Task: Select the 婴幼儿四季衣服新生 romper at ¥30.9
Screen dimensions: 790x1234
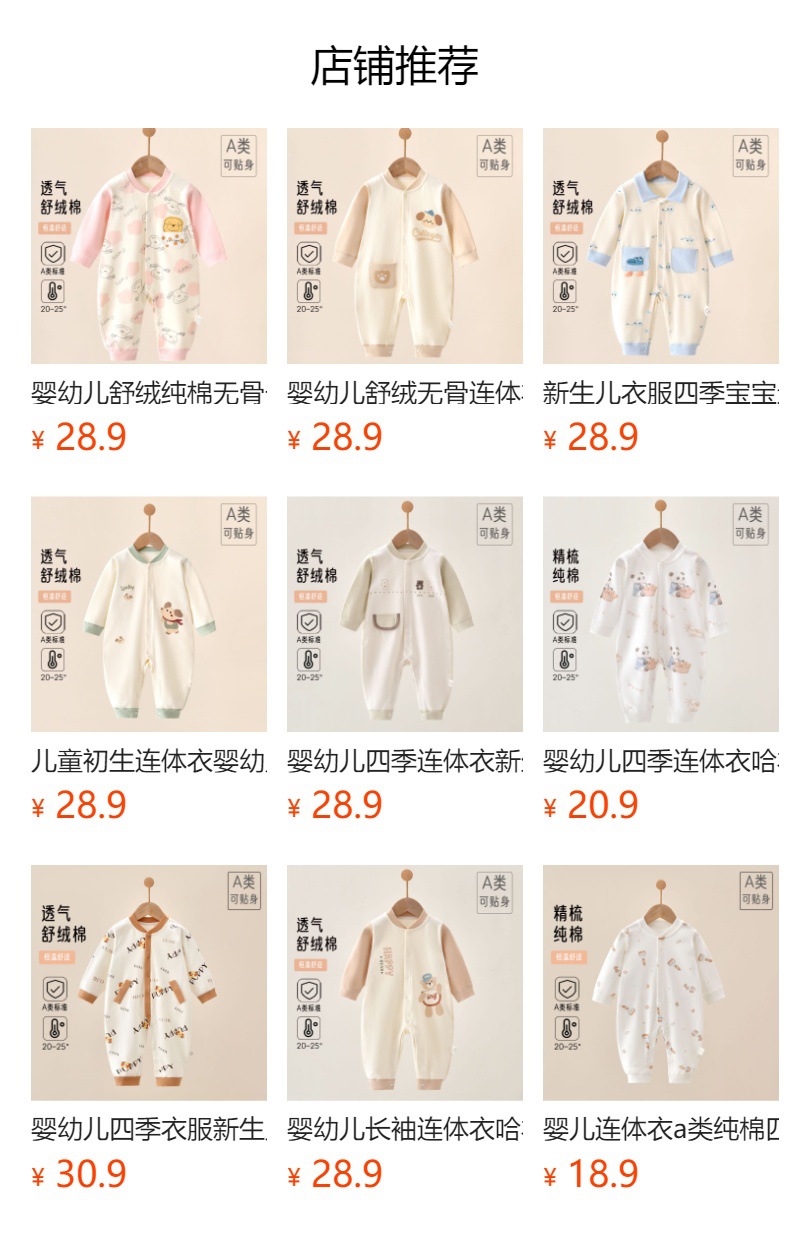Action: coord(148,982)
